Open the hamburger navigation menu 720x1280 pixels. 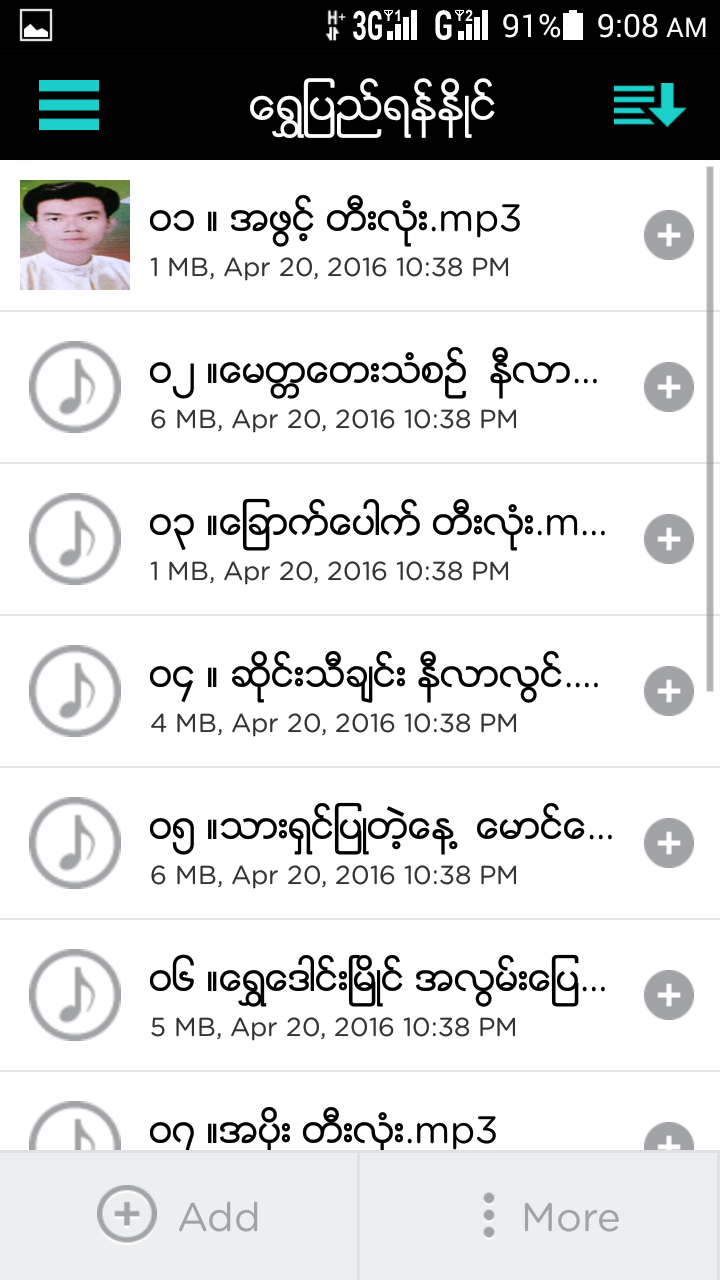[x=68, y=104]
